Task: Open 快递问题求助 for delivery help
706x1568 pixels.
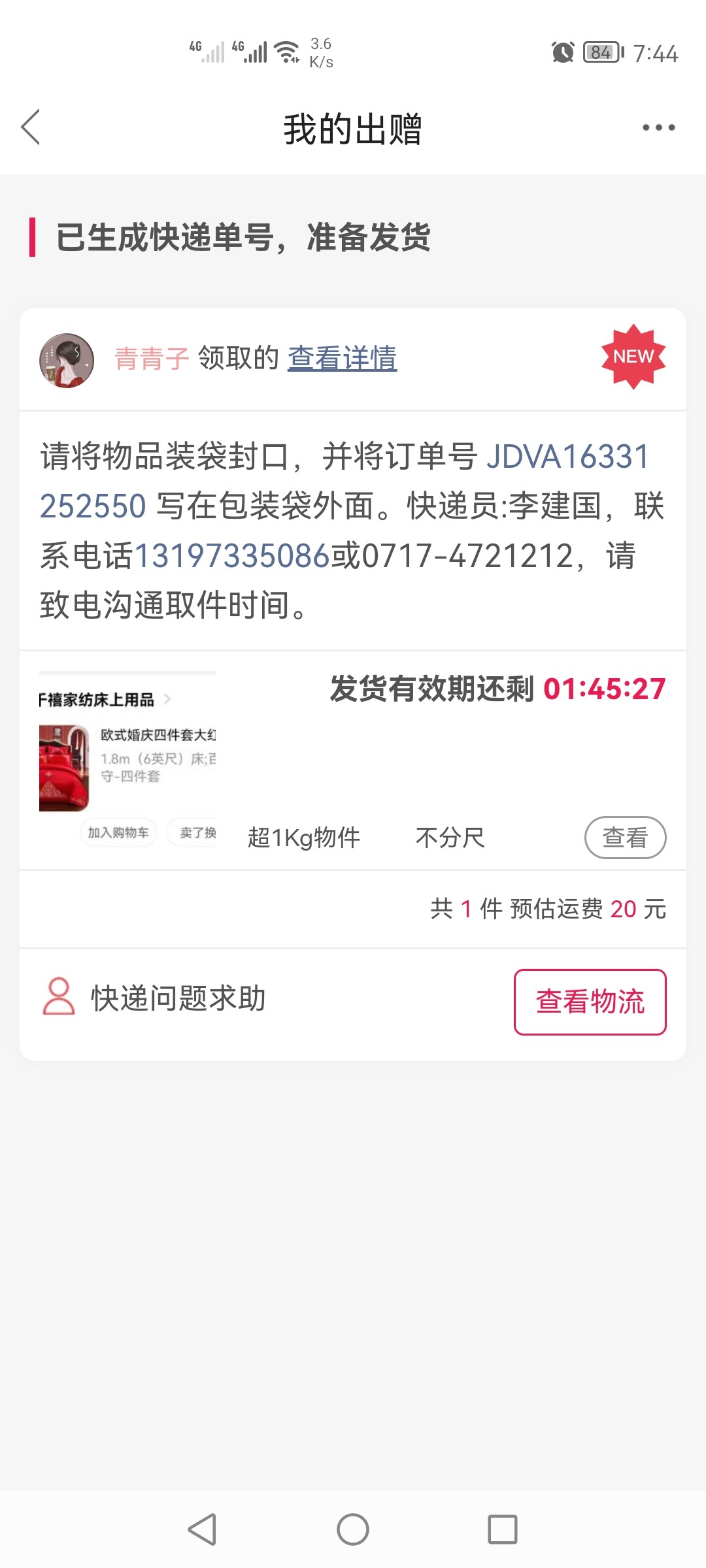Action: coord(155,998)
